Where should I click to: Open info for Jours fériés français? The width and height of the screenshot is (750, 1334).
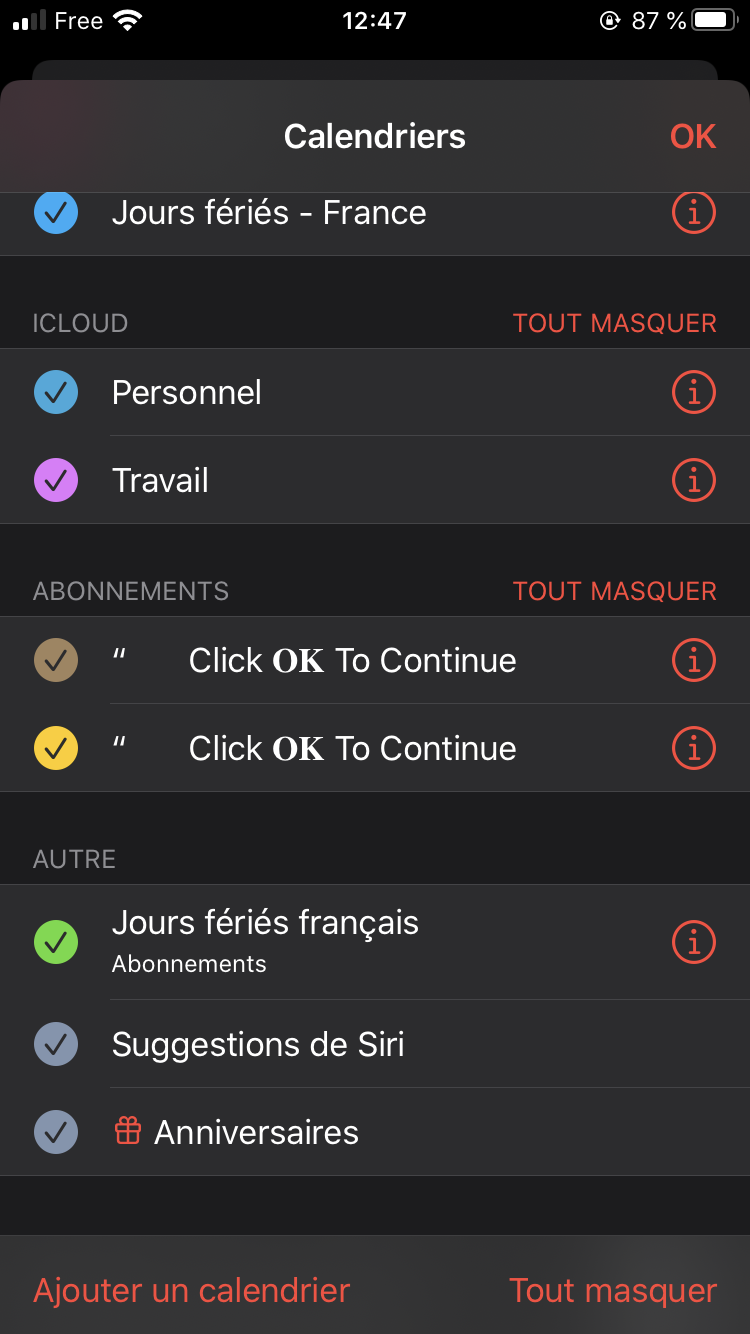694,941
